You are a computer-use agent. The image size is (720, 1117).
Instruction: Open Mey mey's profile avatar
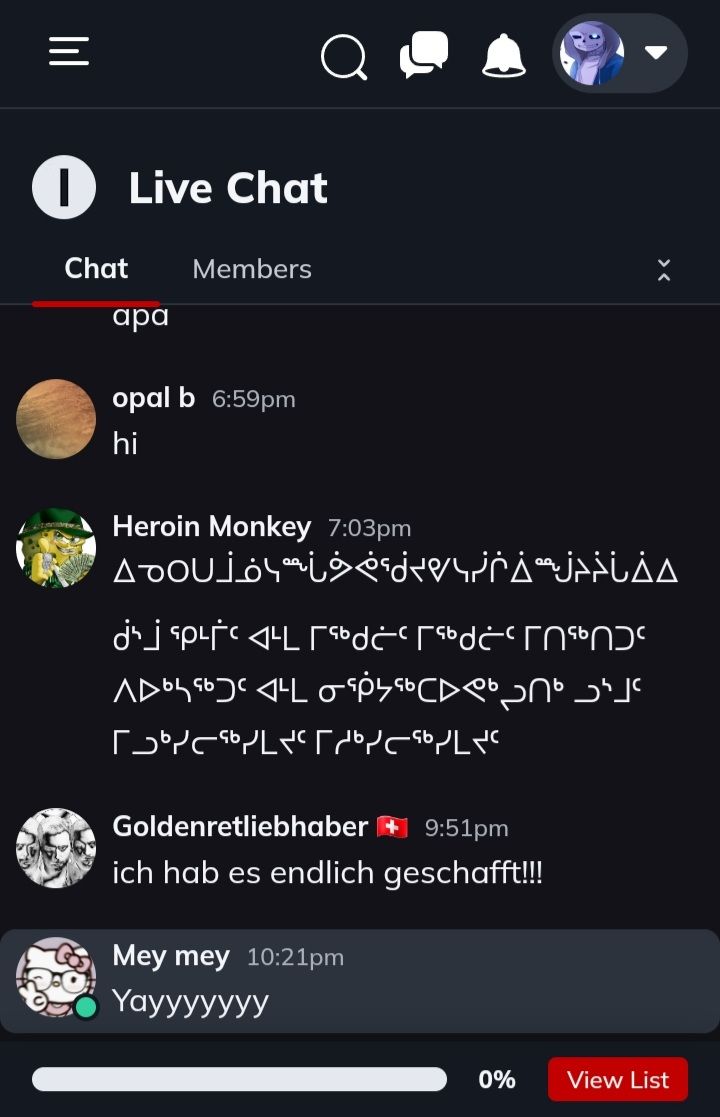pos(56,977)
